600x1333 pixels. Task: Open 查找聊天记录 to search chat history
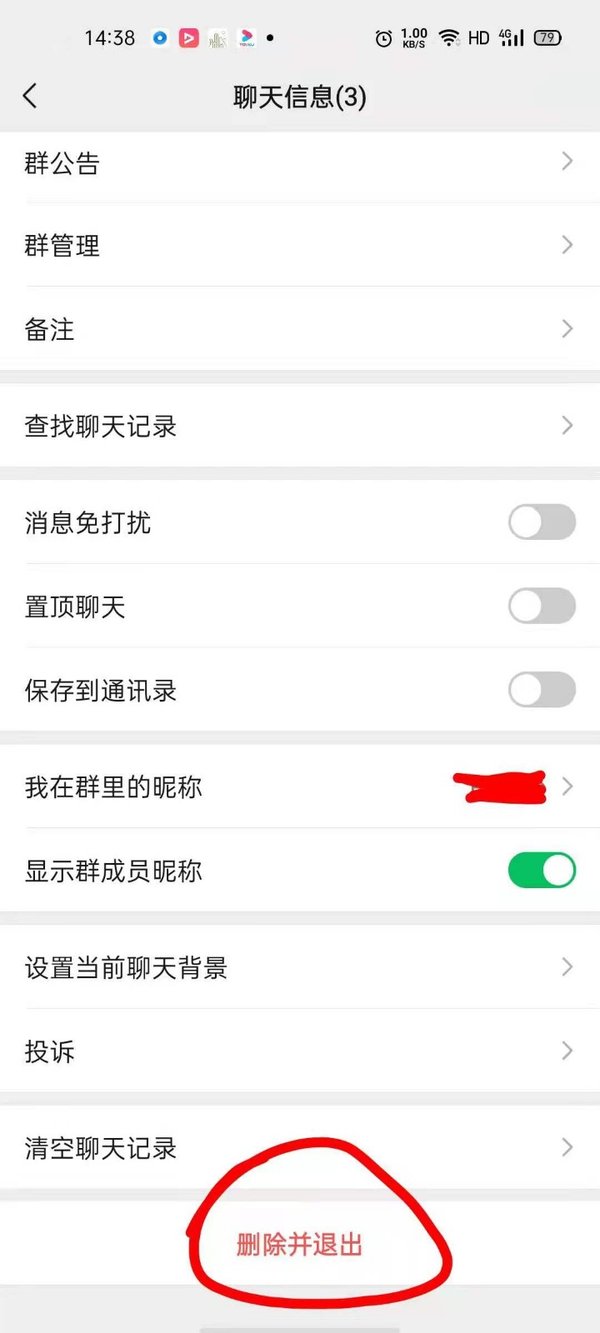click(300, 426)
